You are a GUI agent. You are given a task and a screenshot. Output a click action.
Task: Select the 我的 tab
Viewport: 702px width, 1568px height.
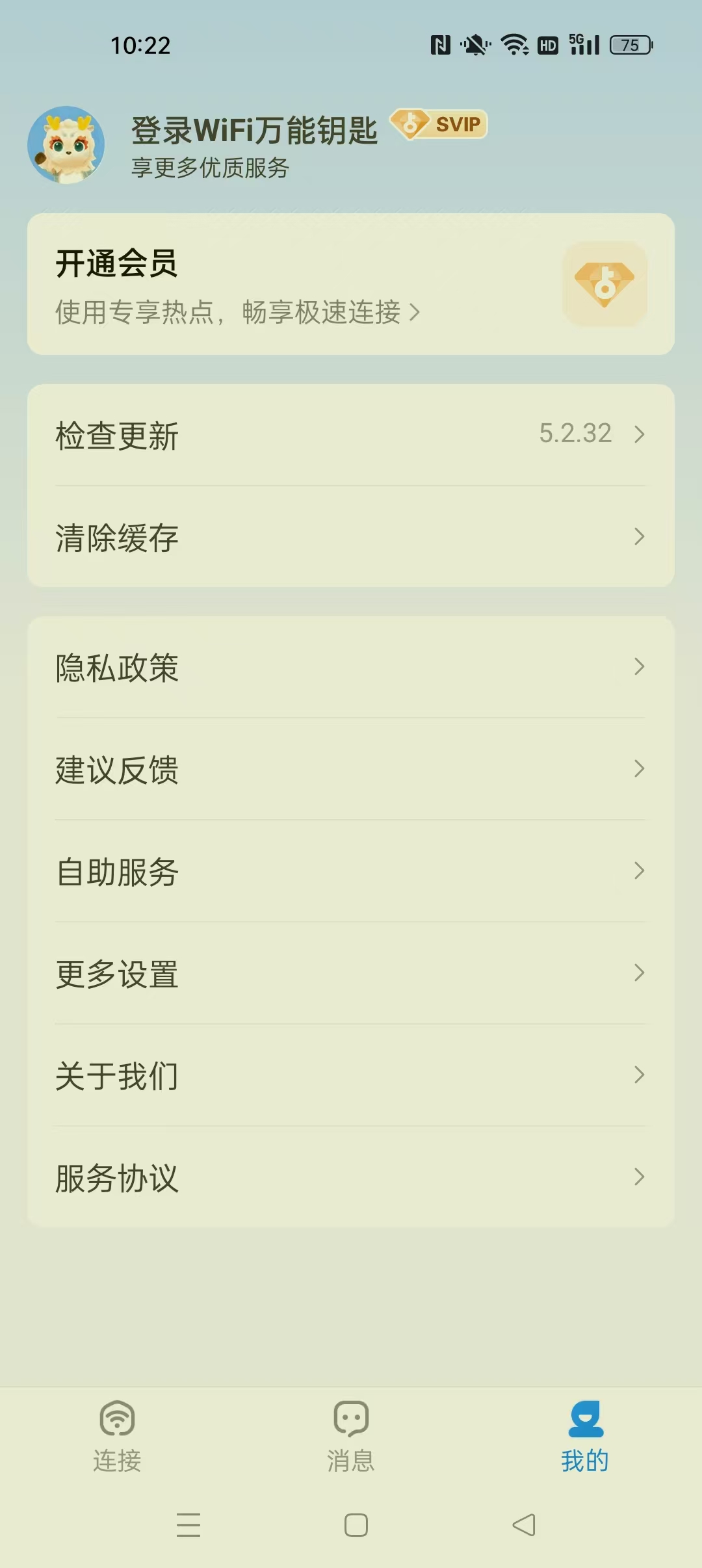585,1437
